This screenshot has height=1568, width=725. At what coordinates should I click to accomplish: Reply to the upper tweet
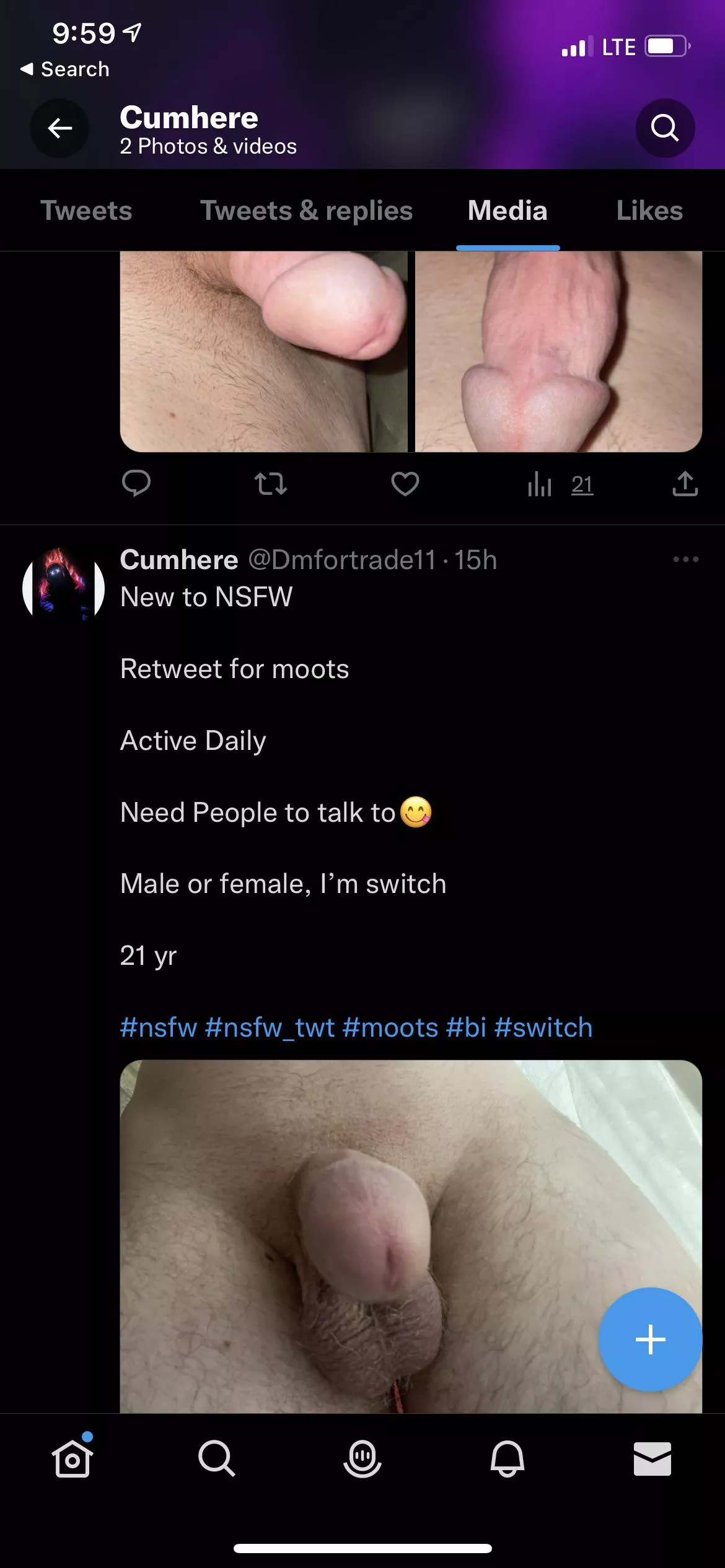click(136, 484)
